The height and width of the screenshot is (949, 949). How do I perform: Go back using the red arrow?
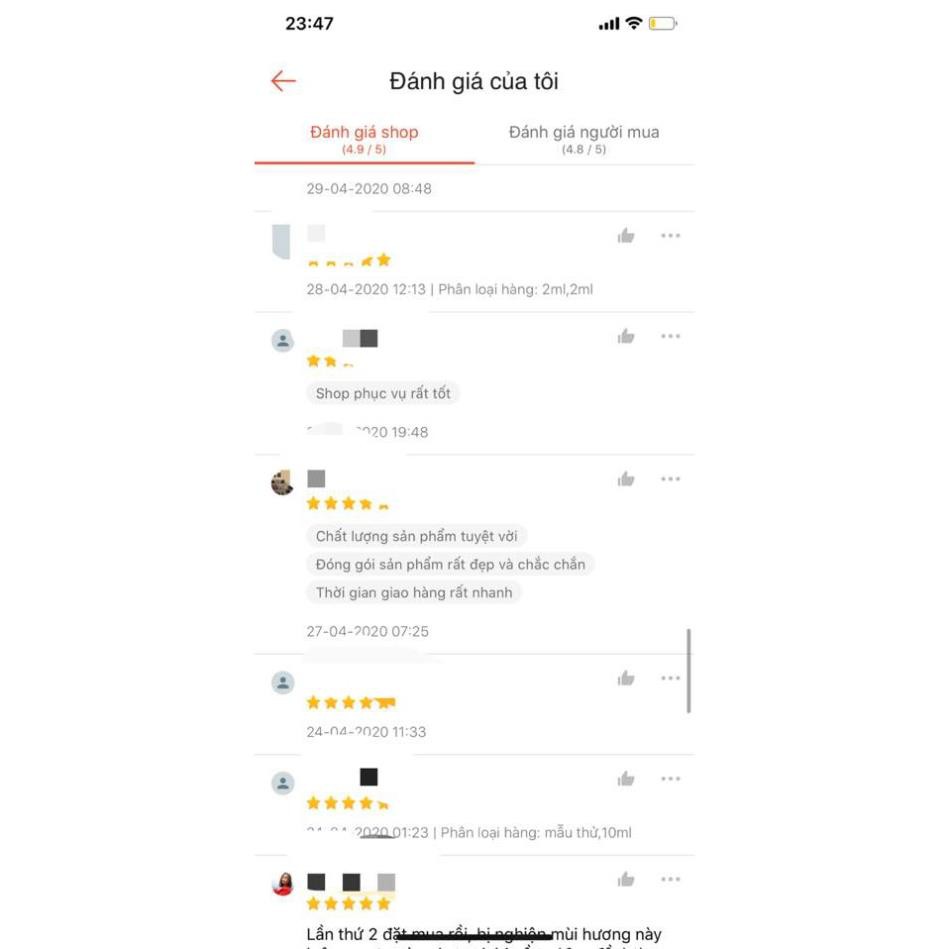click(x=283, y=82)
